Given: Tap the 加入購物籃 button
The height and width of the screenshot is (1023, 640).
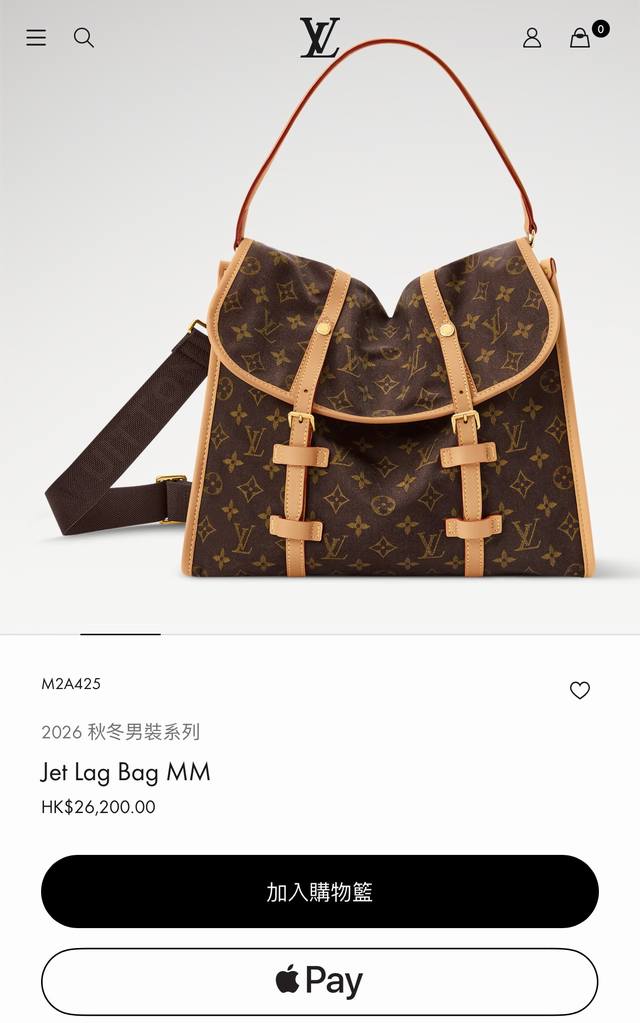Looking at the screenshot, I should 320,891.
